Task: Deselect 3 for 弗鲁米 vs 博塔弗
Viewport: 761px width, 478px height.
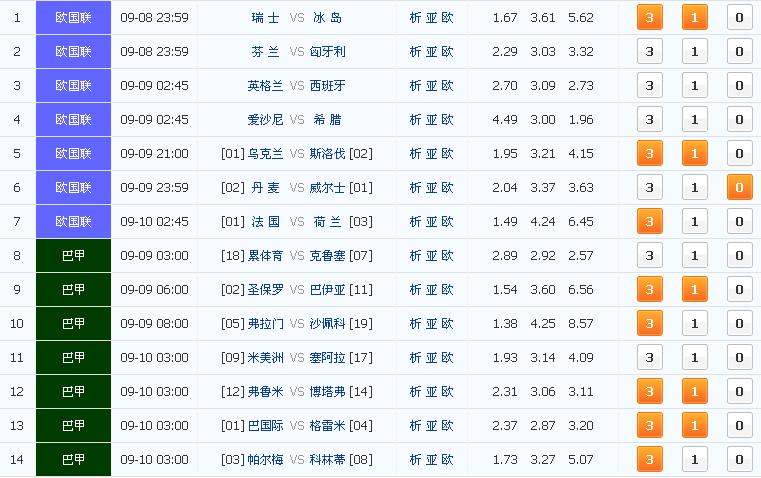Action: click(650, 392)
